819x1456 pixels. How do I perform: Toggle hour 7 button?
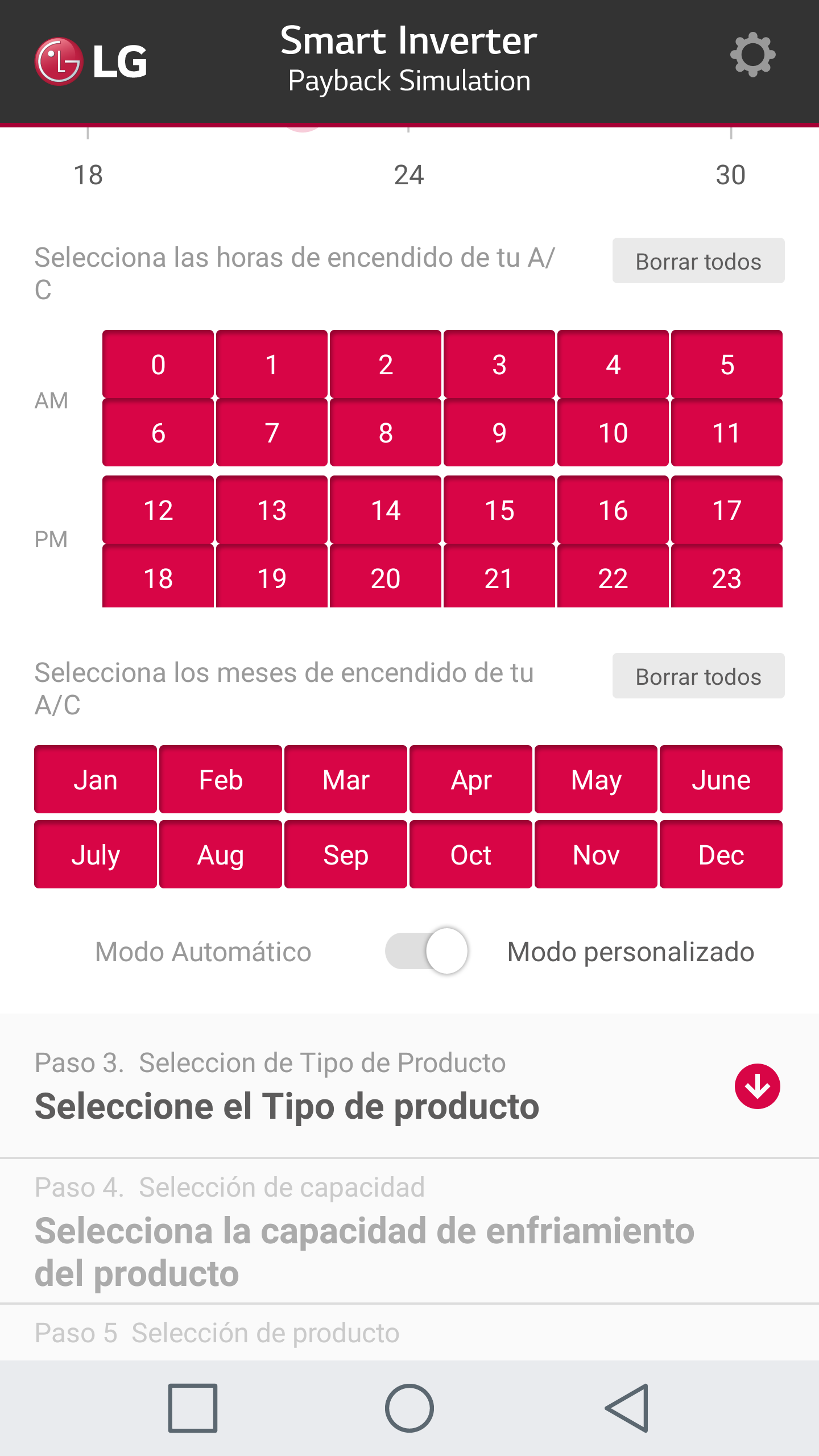(x=272, y=433)
